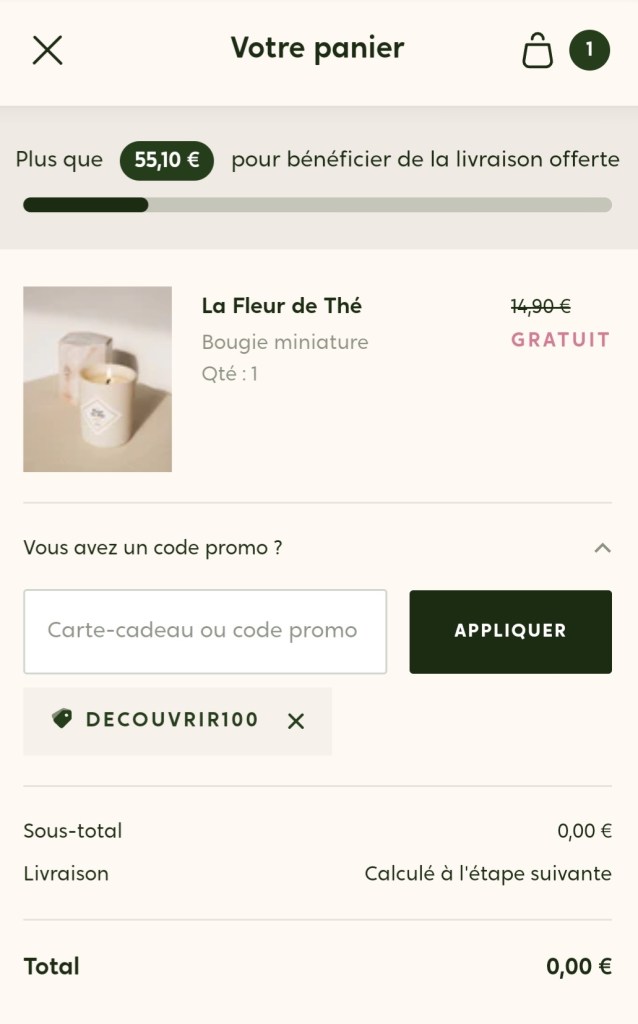Focus the Carte-cadeau ou code promo field

205,631
